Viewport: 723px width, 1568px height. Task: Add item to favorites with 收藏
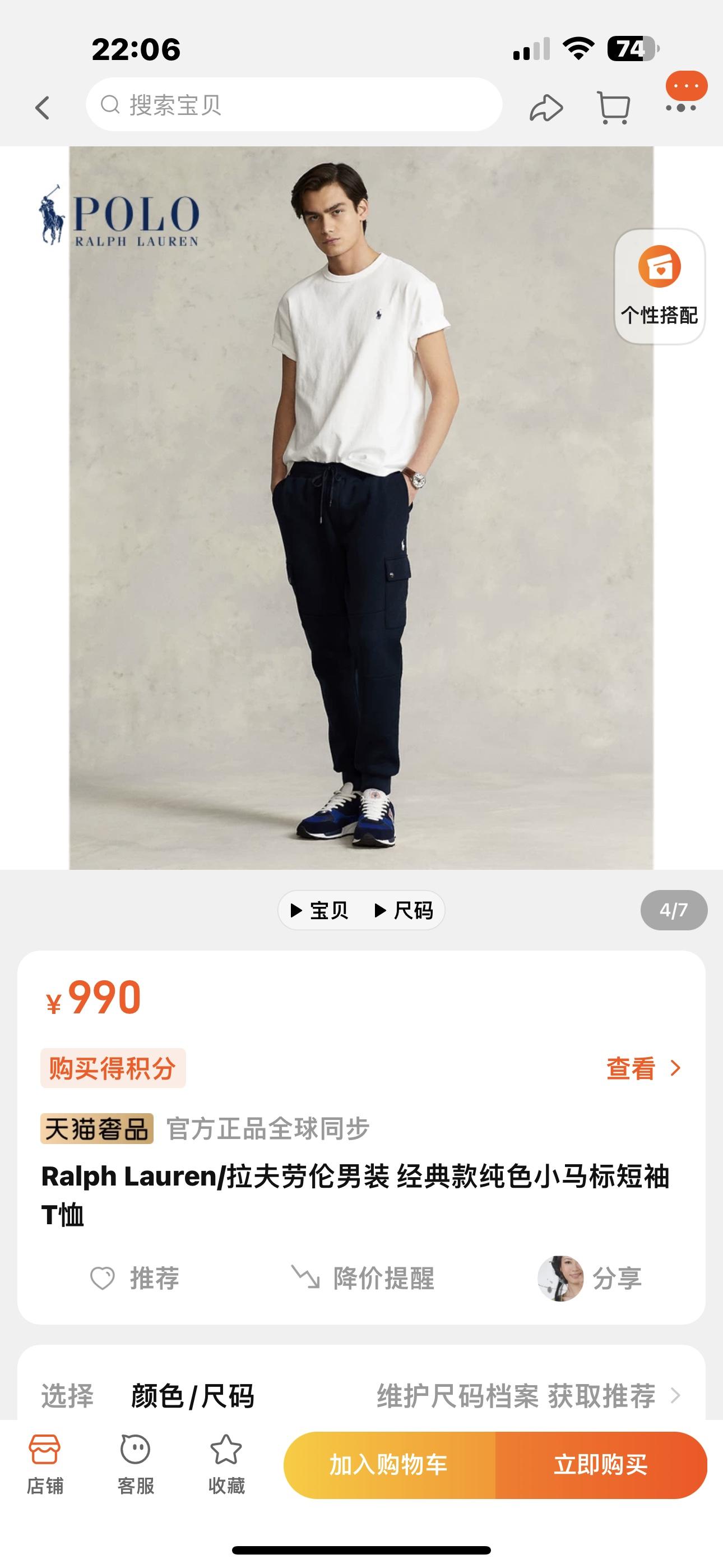click(226, 1464)
